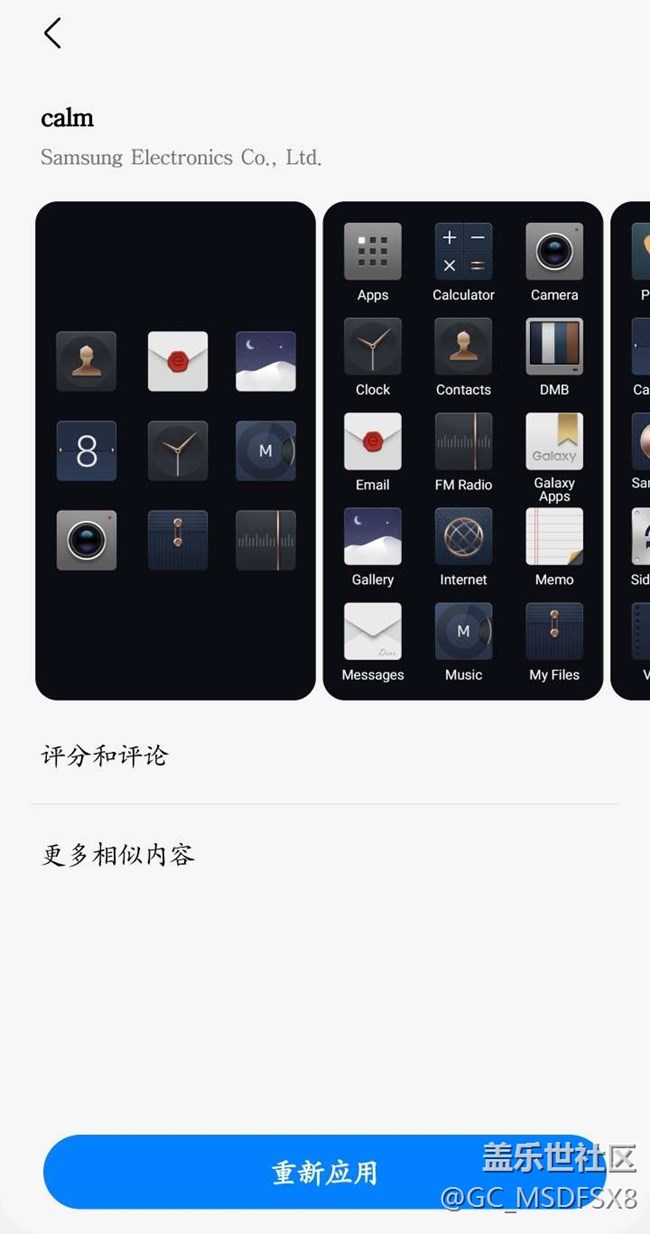Tap the 重新应用 button
The width and height of the screenshot is (650, 1234).
tap(324, 1172)
